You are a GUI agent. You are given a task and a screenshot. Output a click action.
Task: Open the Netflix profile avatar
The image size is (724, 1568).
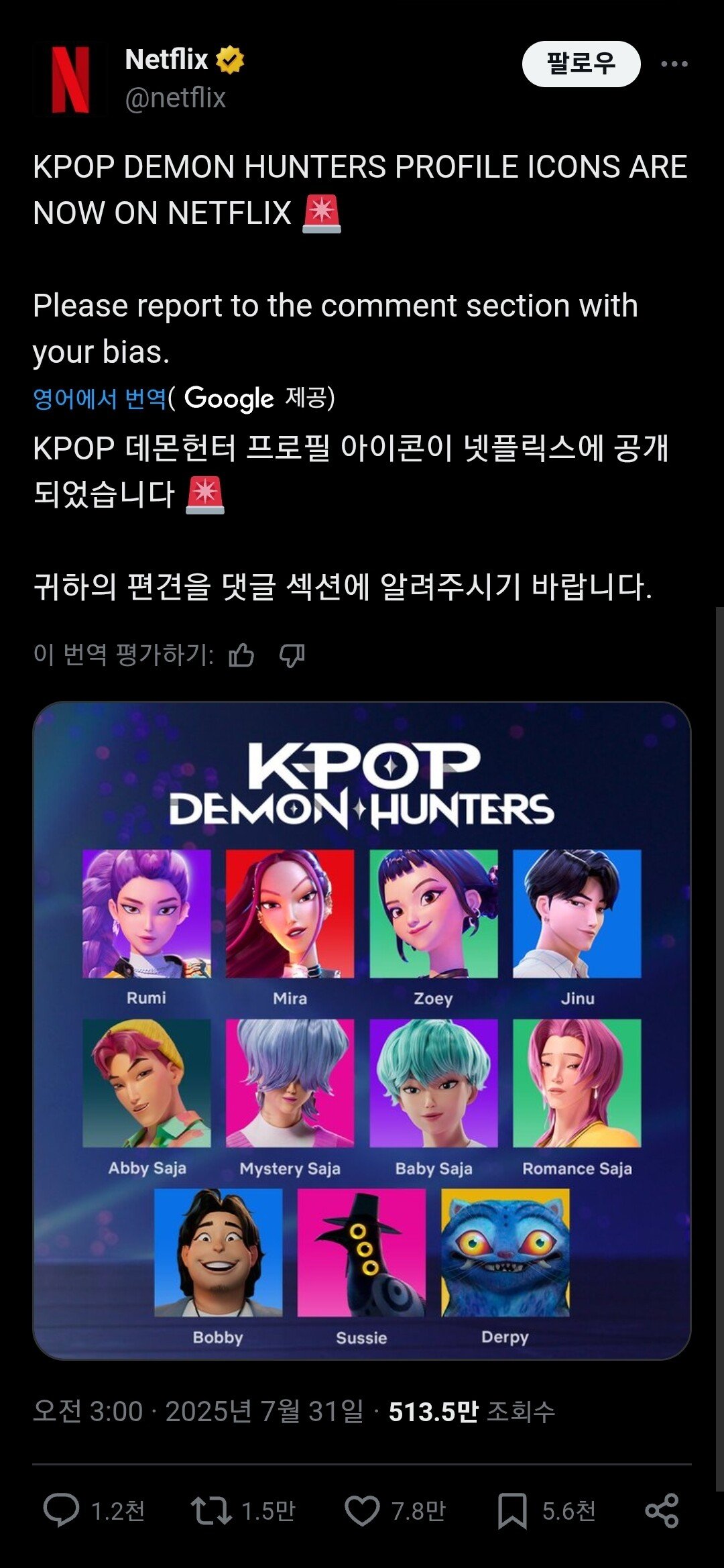70,79
